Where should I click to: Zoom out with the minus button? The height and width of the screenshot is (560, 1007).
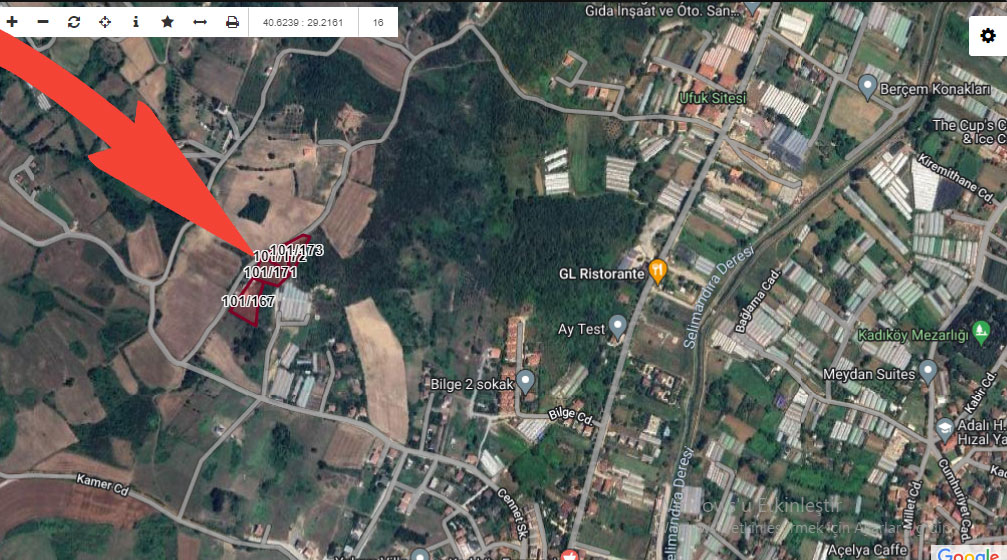click(42, 21)
